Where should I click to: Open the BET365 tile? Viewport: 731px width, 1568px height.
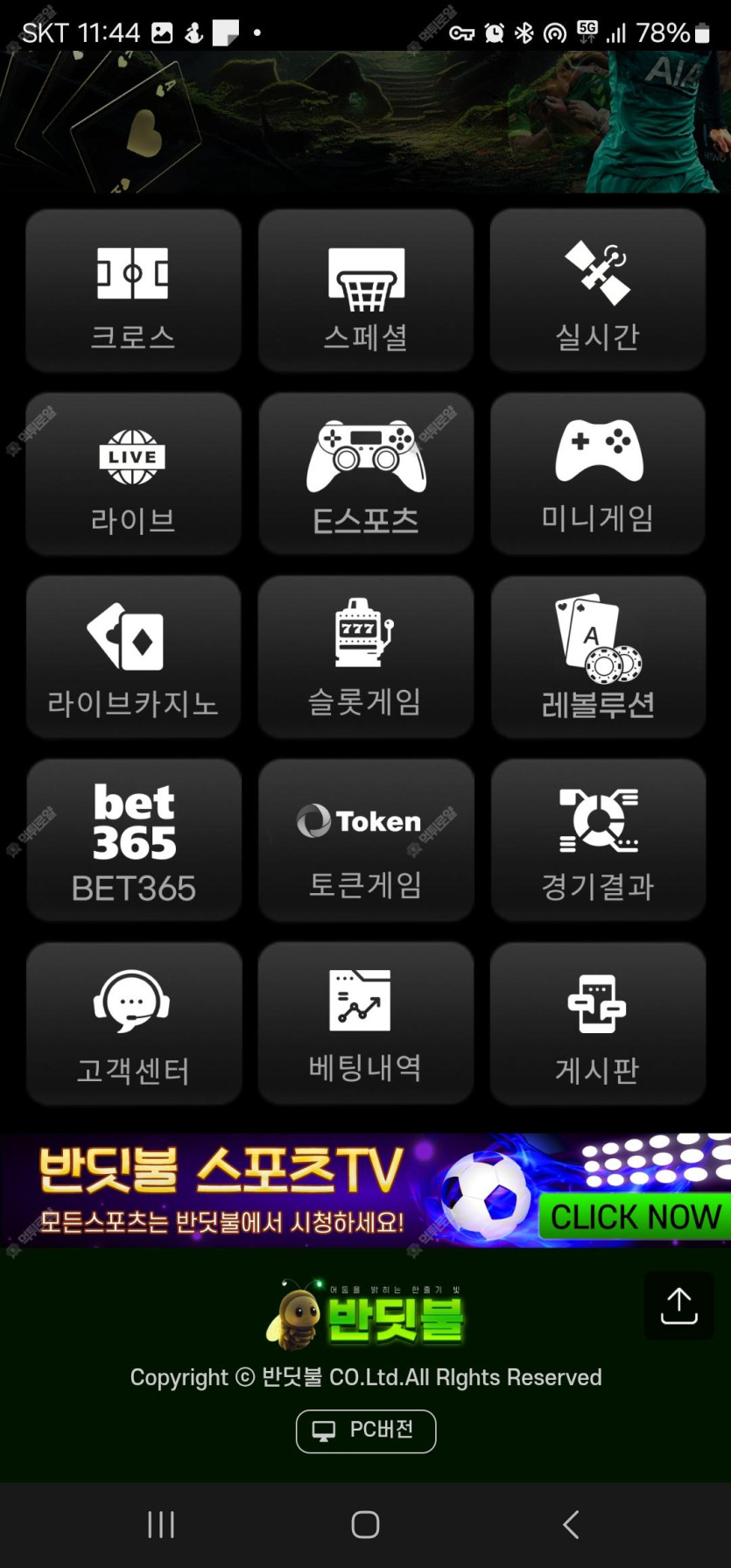133,840
